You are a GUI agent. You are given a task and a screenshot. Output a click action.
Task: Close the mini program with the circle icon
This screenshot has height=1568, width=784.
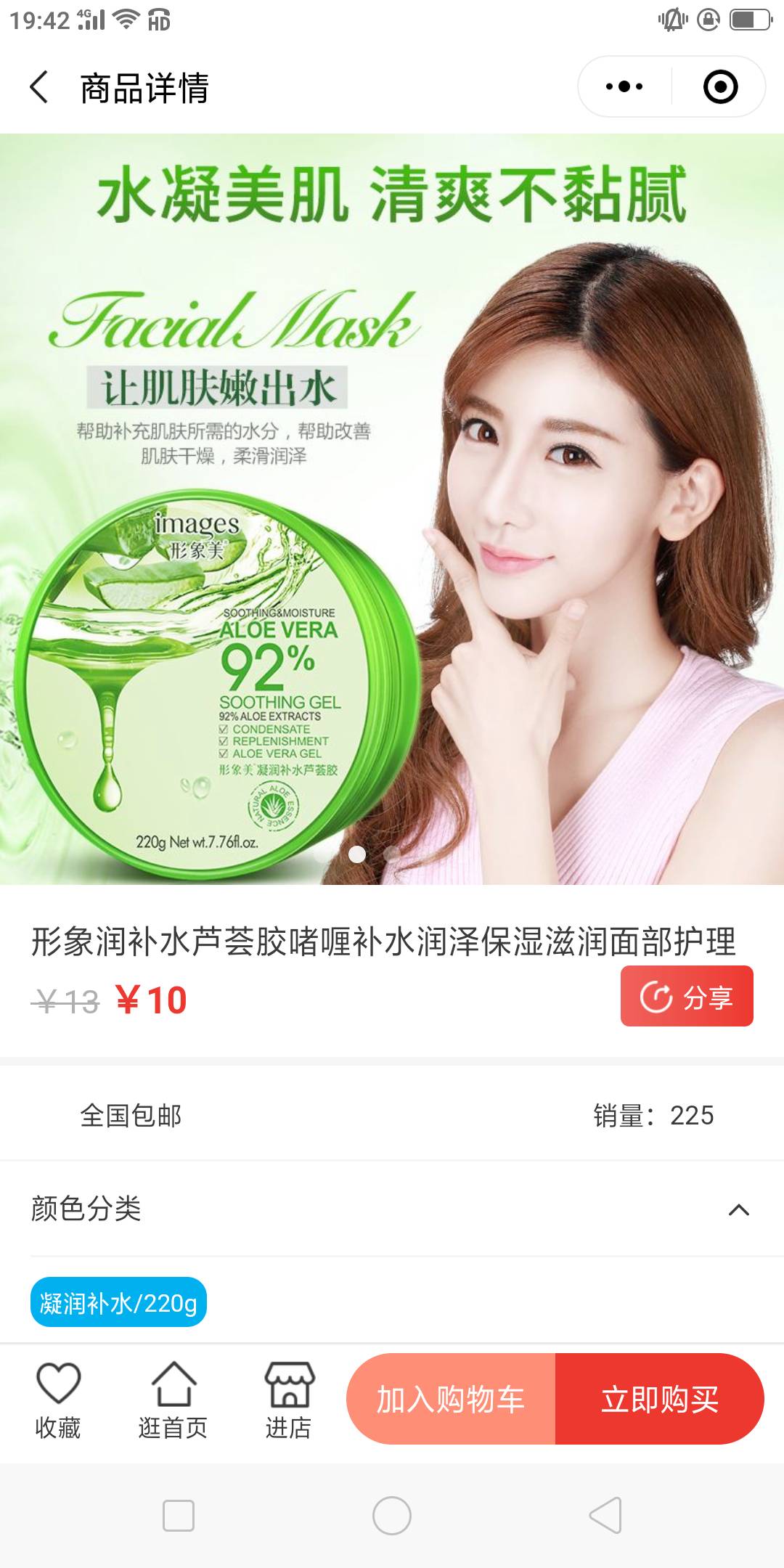pos(720,87)
